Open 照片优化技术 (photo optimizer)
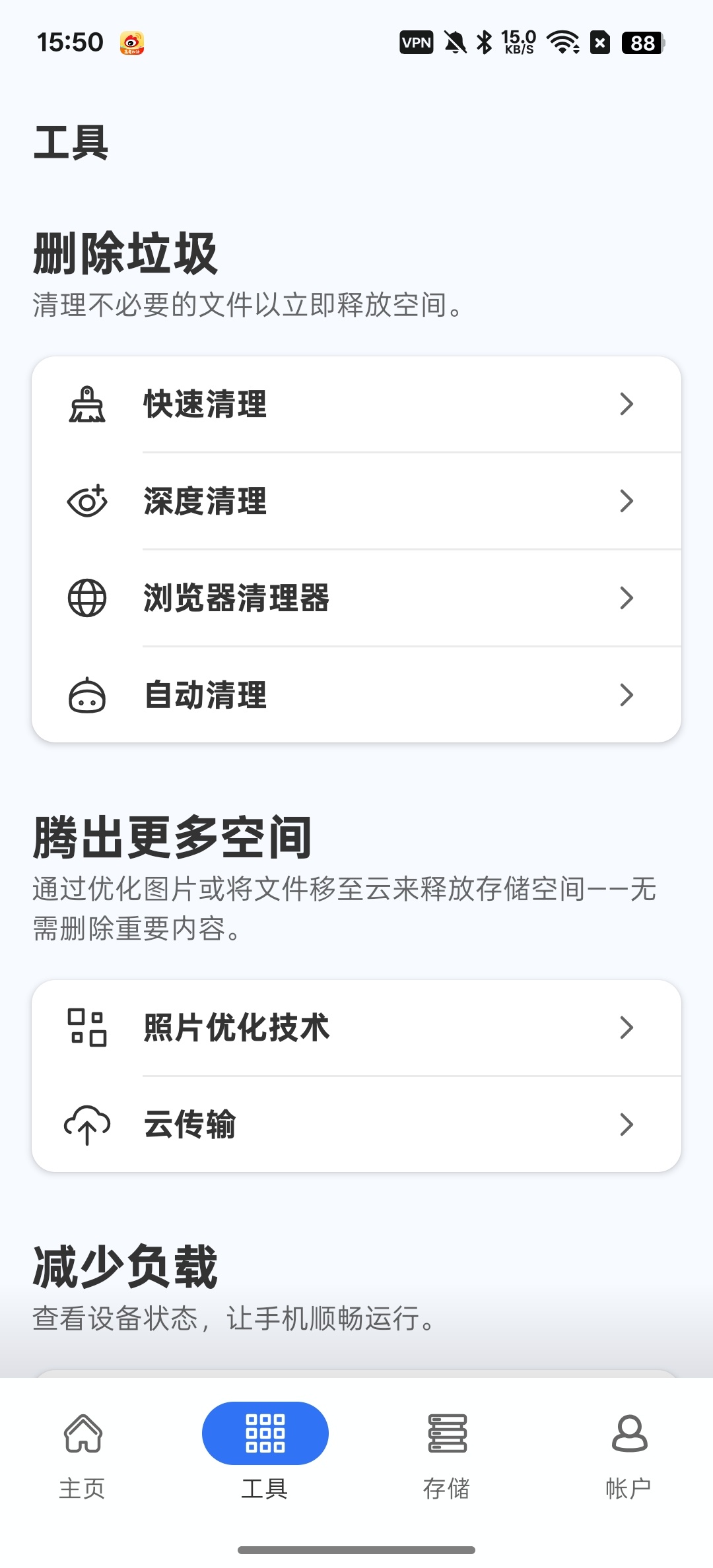Screen dimensions: 713x1568 click(356, 1028)
